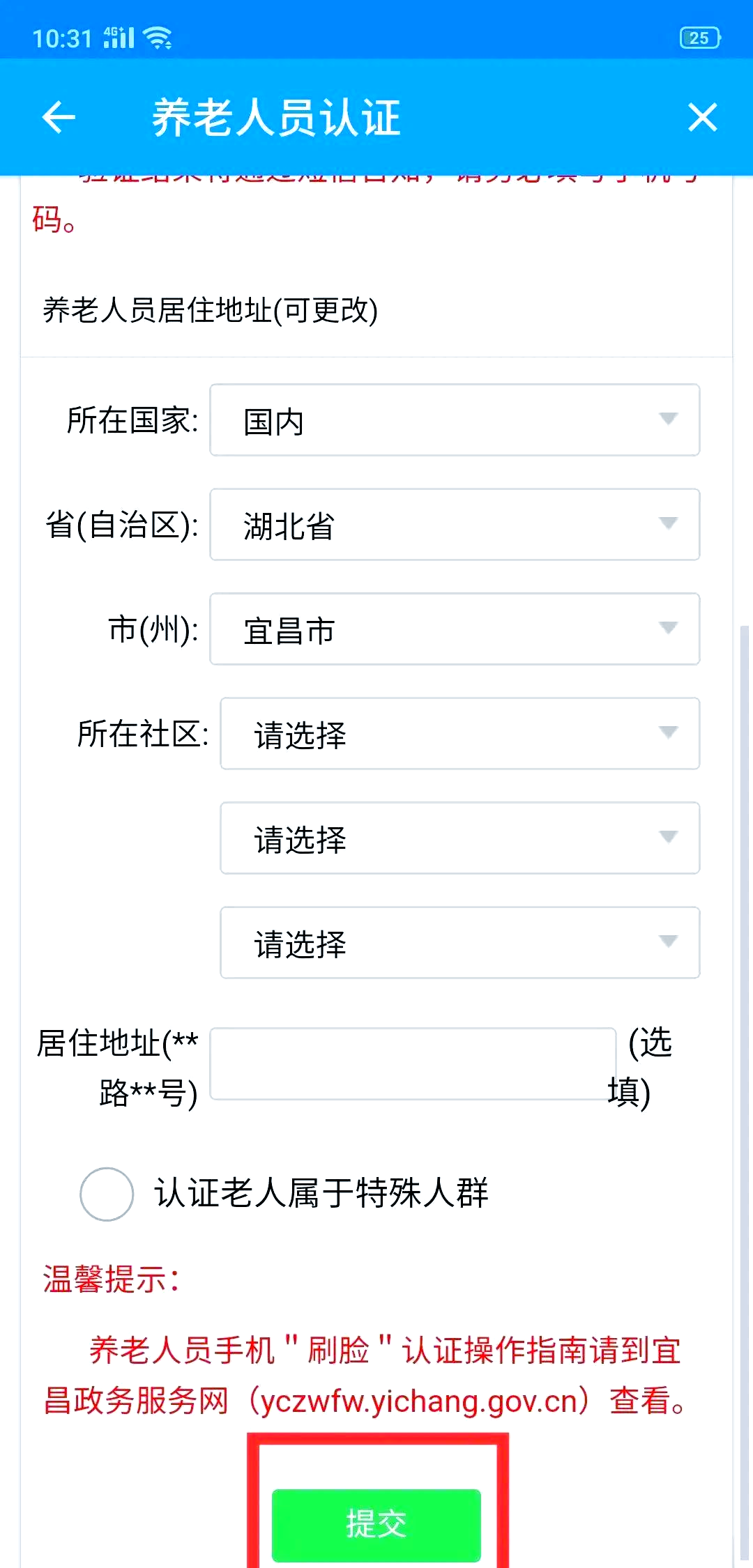Go back using the header arrow
This screenshot has height=1568, width=753.
[x=59, y=116]
